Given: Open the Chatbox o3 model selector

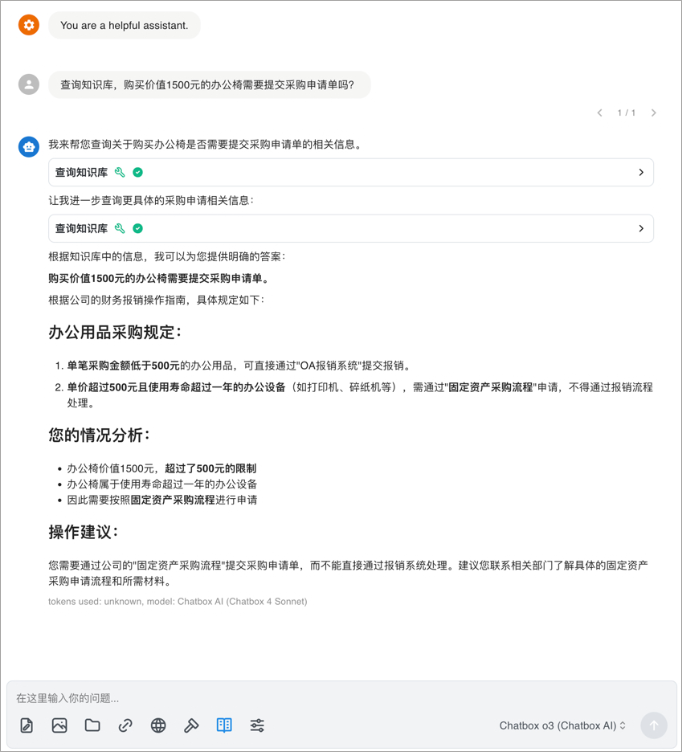Looking at the screenshot, I should coord(562,725).
